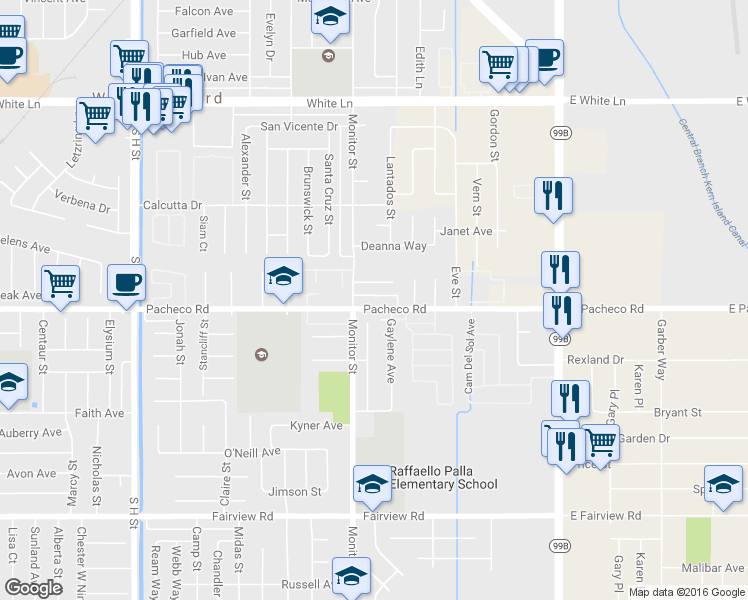
Task: Open the shopping cart marker near Letzring
Action: pos(95,119)
